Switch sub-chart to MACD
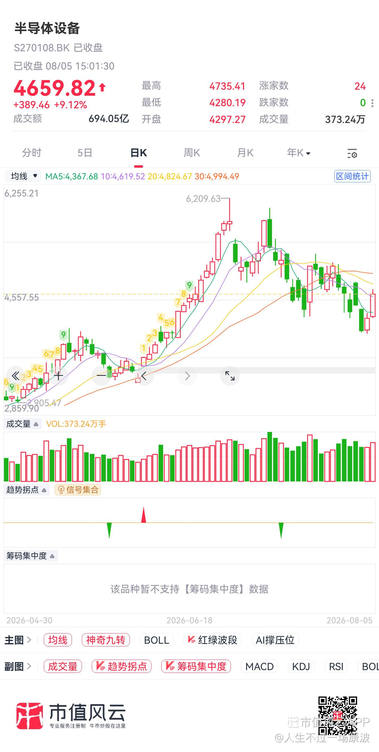Image resolution: width=379 pixels, height=752 pixels. click(x=260, y=666)
